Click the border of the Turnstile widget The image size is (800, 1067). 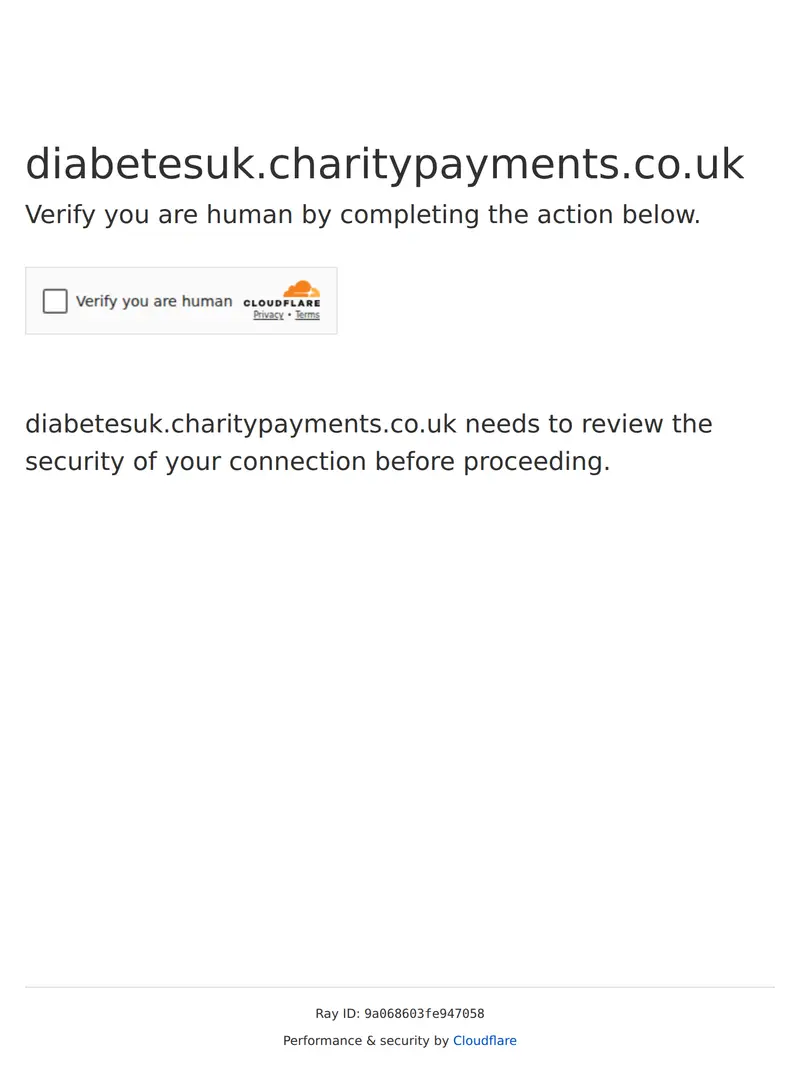point(181,267)
